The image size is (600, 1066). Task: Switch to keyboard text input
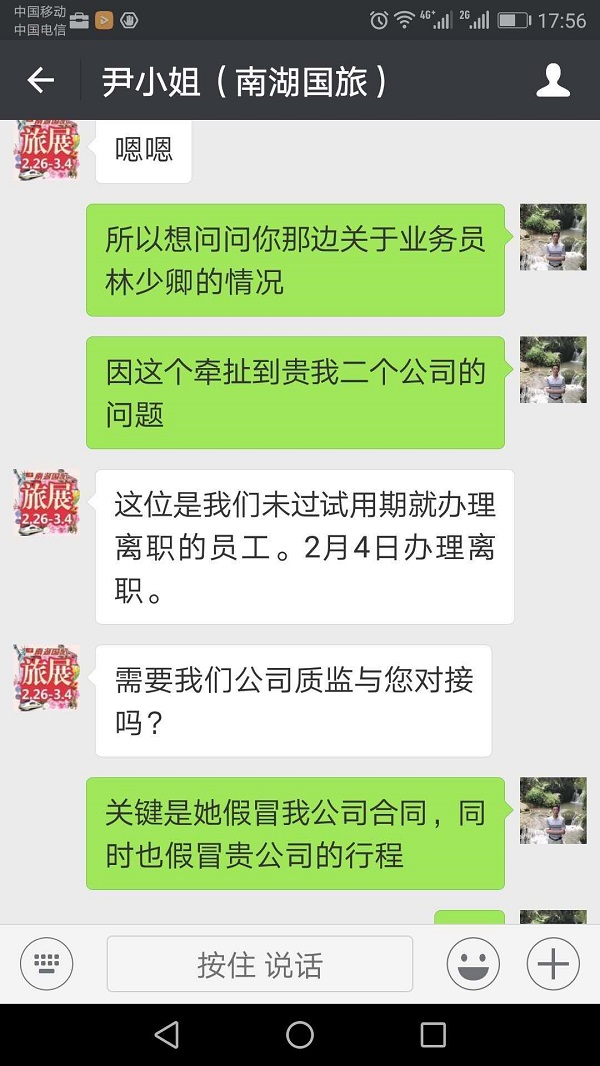coord(47,964)
